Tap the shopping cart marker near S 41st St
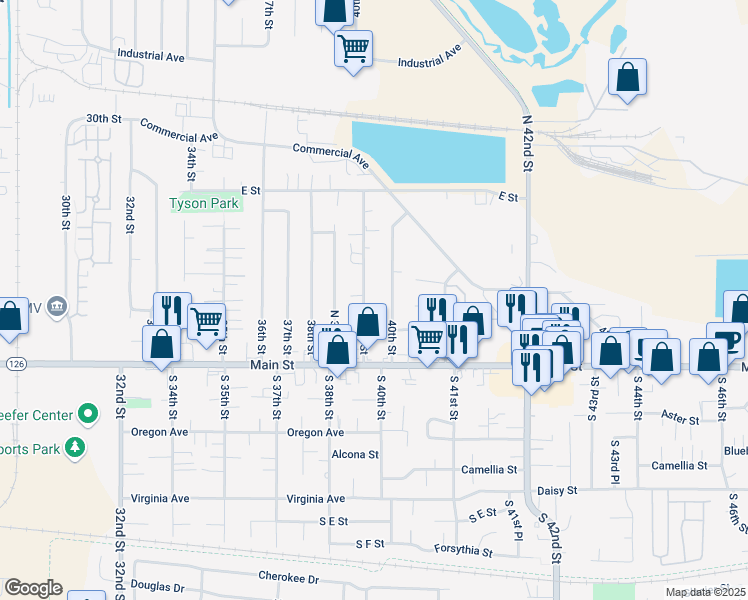 click(x=427, y=340)
